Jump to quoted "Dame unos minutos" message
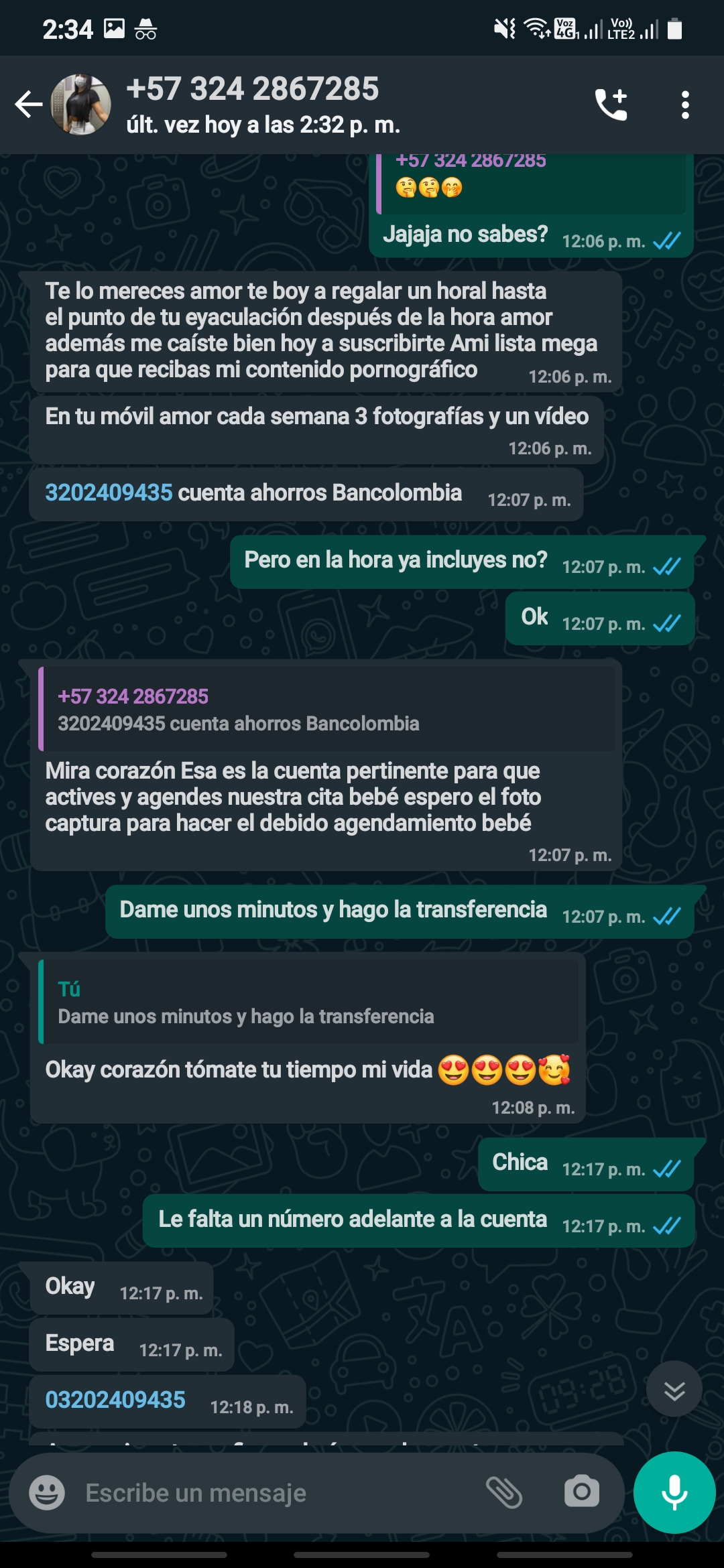Viewport: 724px width, 1568px height. pyautogui.click(x=308, y=1002)
